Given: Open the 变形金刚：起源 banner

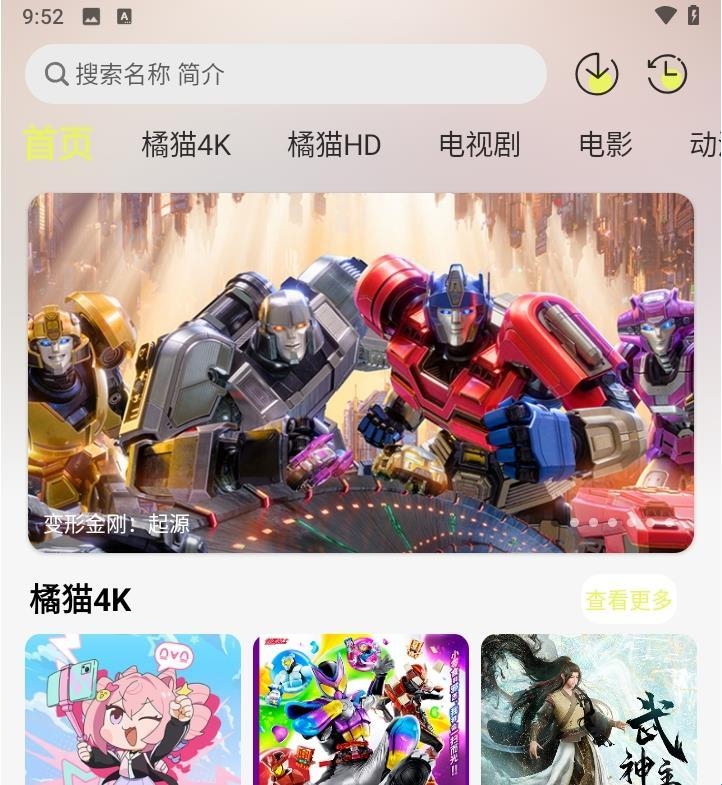Looking at the screenshot, I should click(x=360, y=372).
